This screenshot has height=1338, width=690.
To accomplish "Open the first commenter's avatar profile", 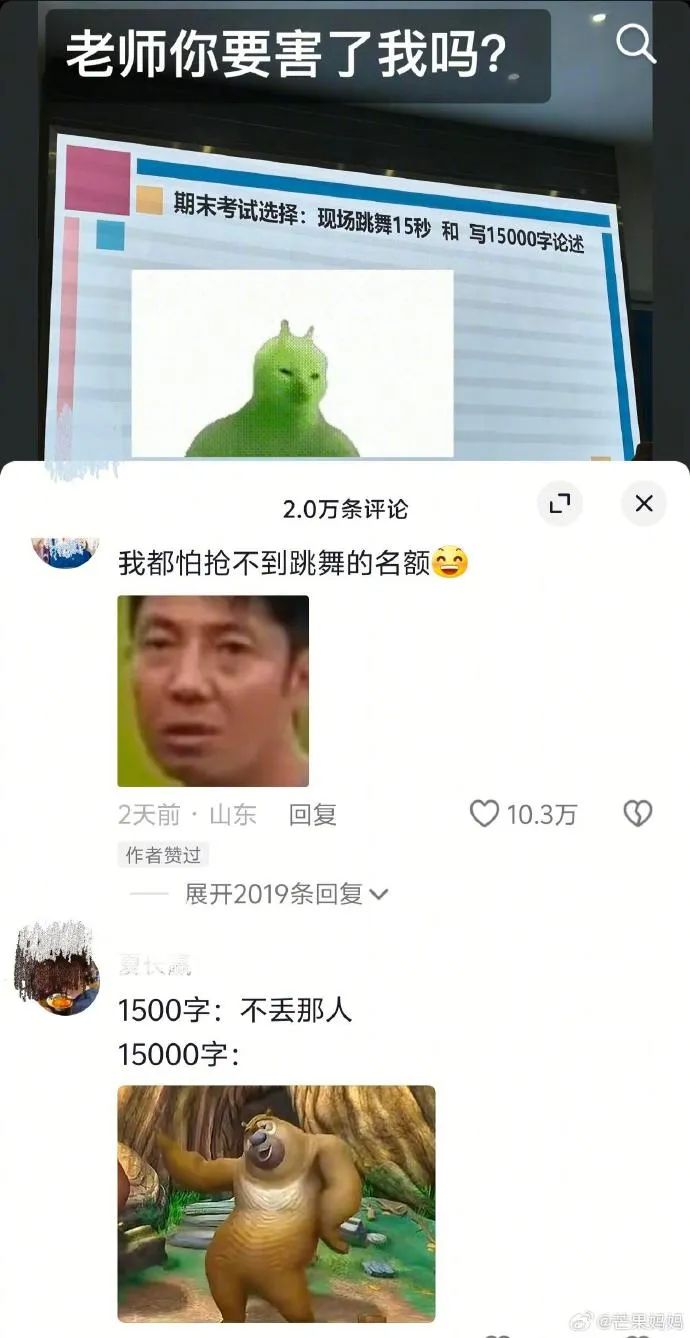I will (x=65, y=550).
